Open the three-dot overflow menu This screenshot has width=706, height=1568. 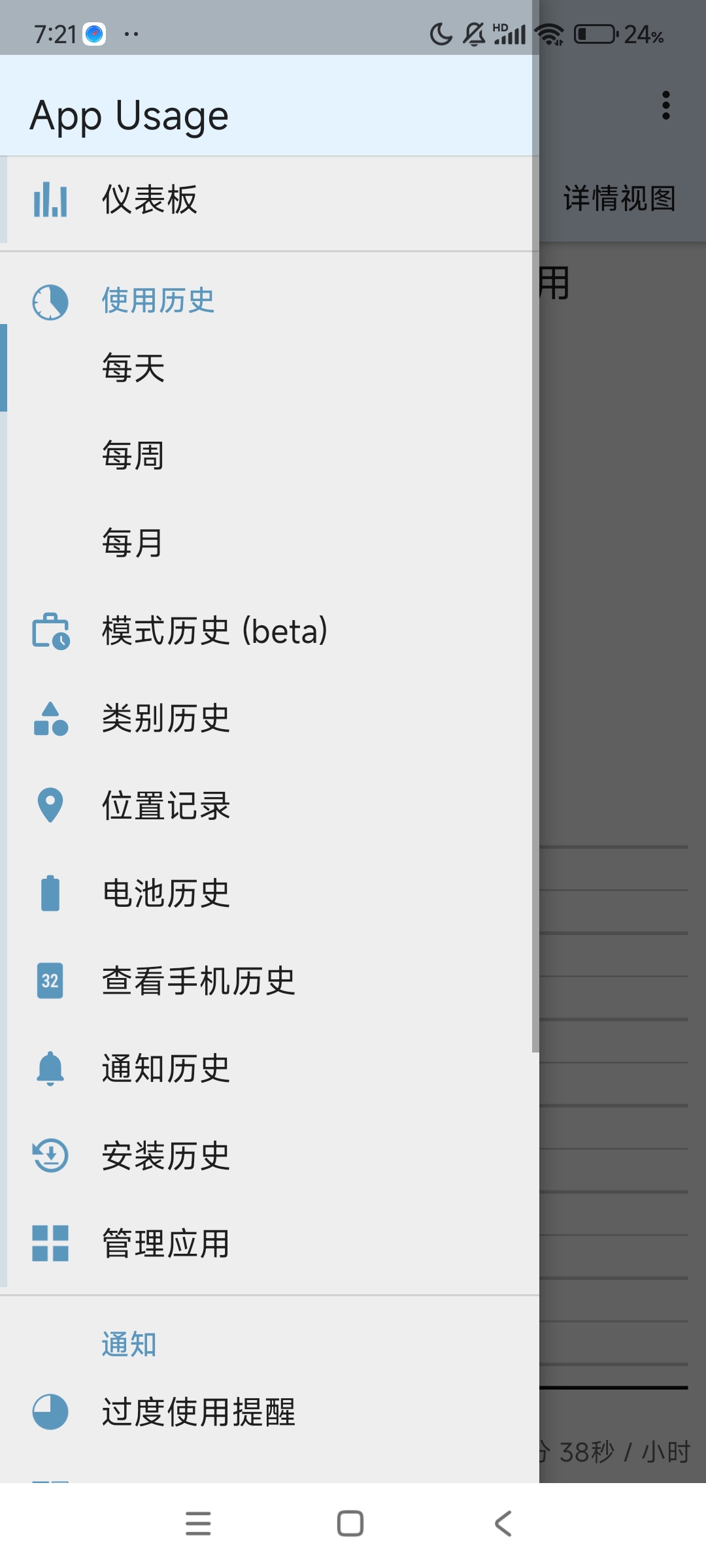pyautogui.click(x=665, y=105)
